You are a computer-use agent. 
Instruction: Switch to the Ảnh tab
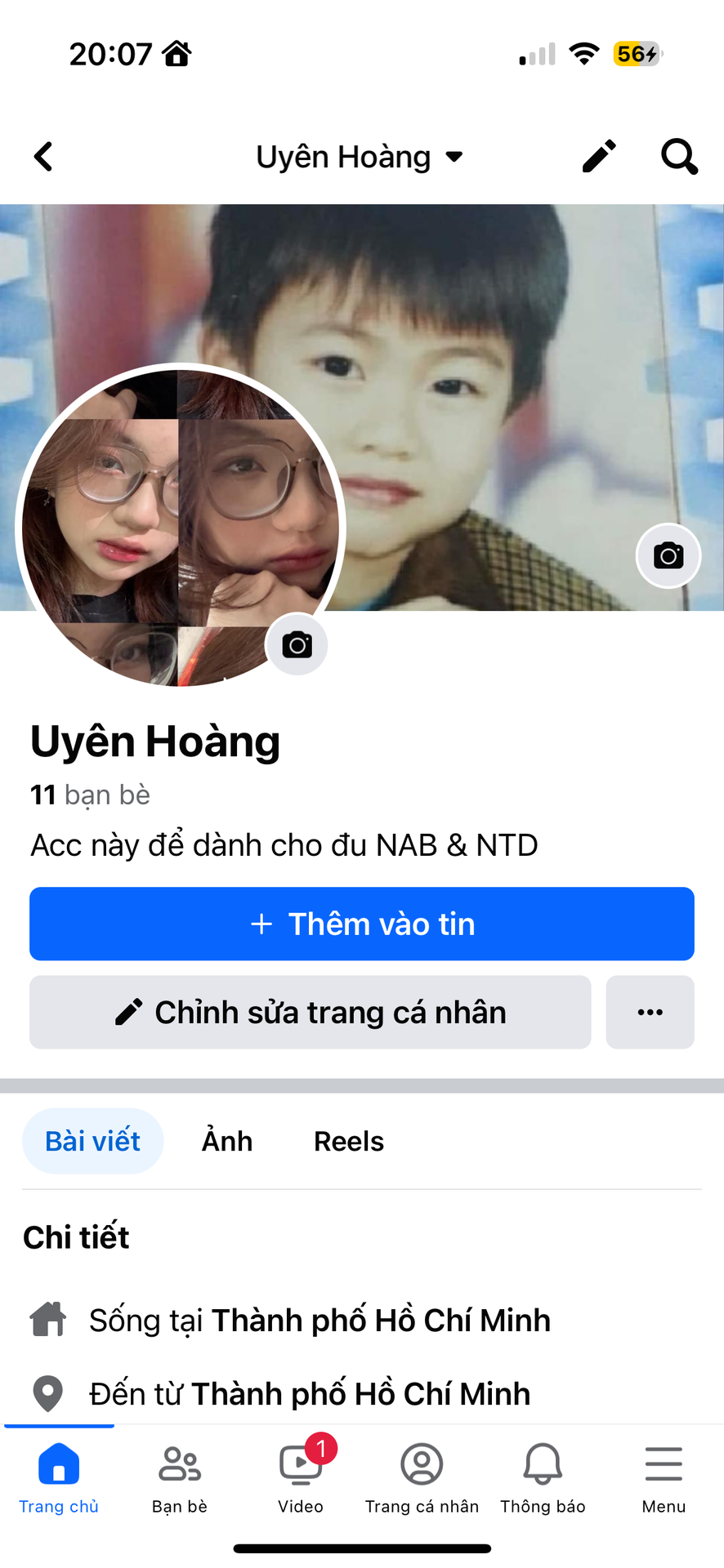(x=227, y=1141)
